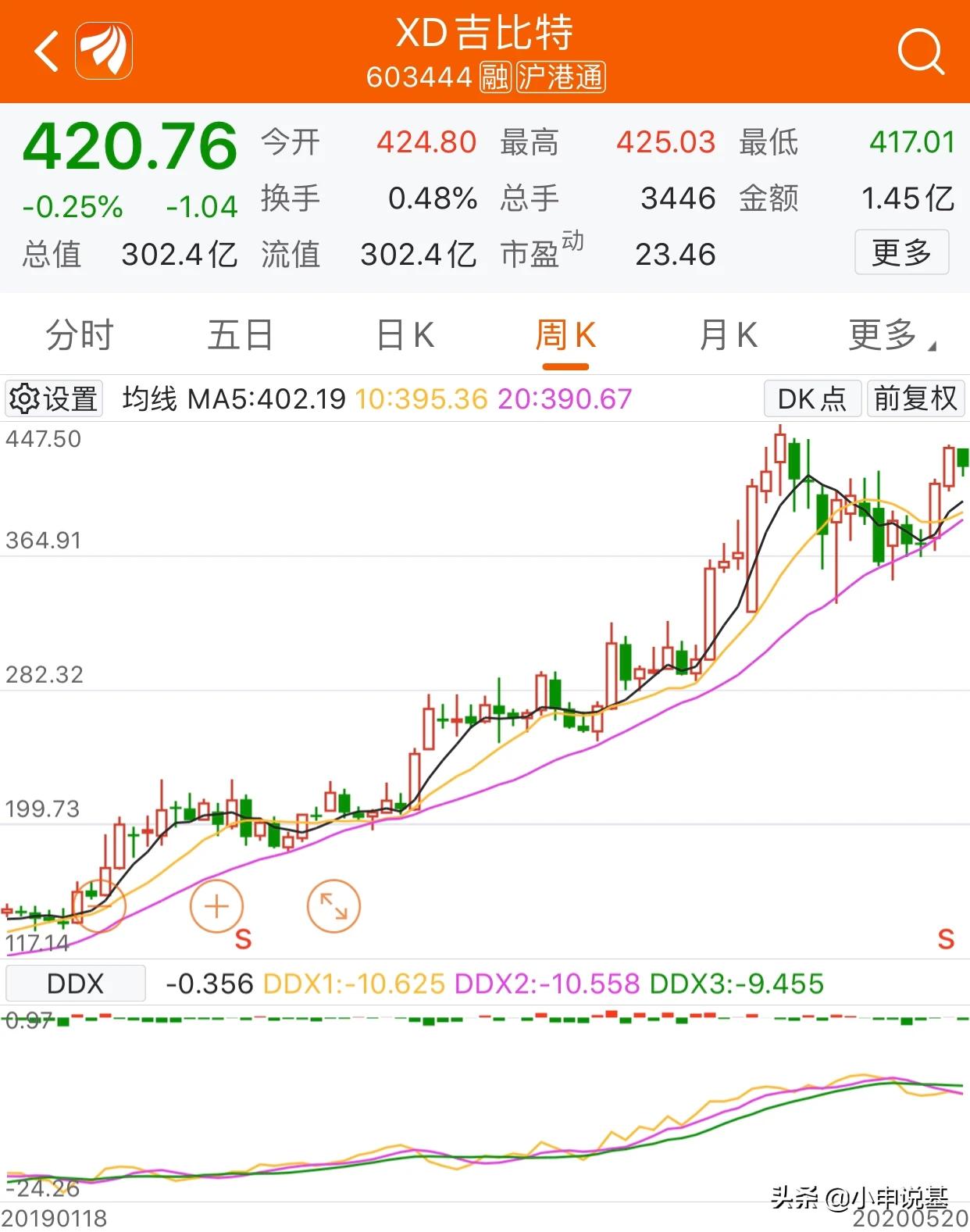Tap 更多 button for more quote data
970x1232 pixels.
(901, 252)
